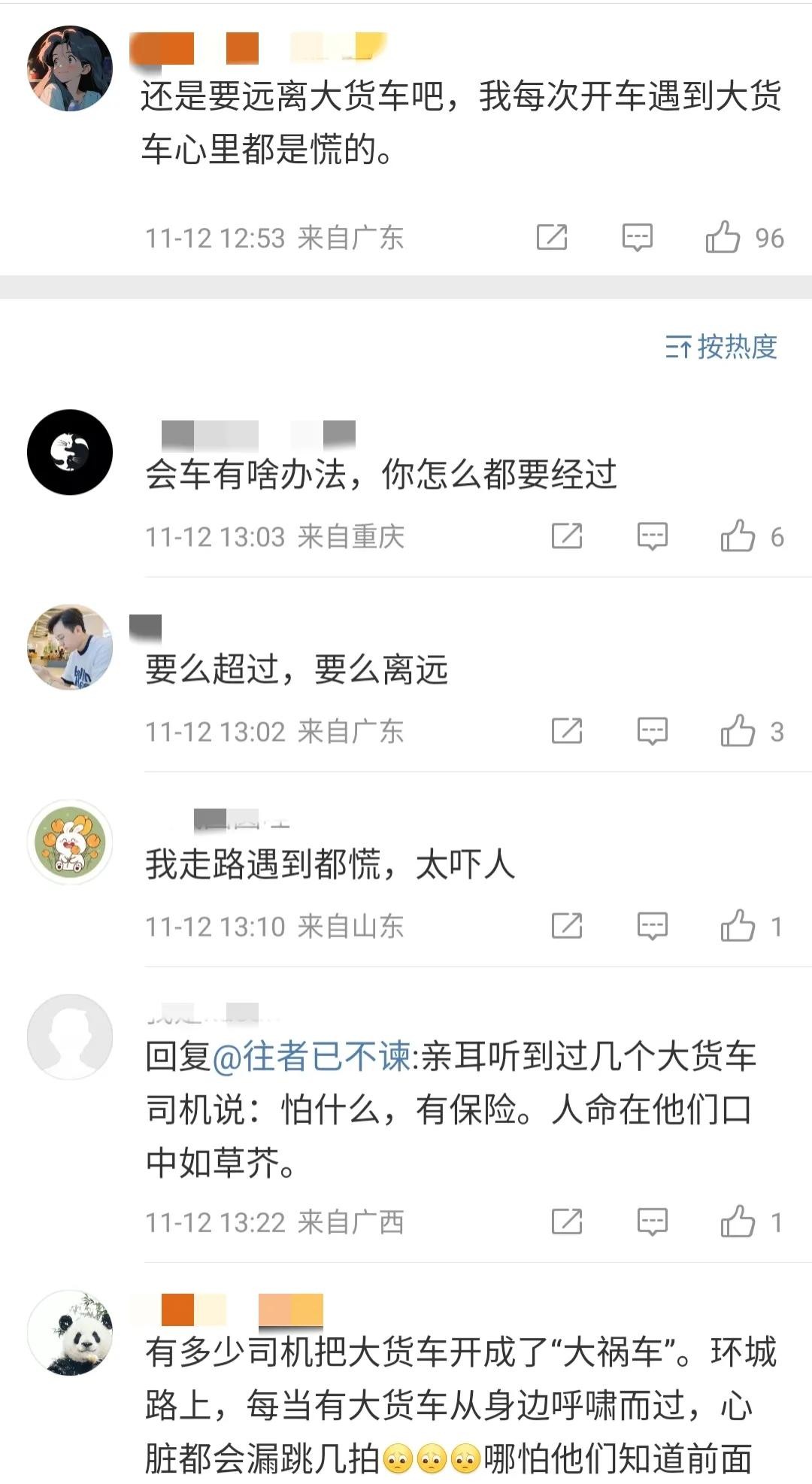The width and height of the screenshot is (812, 1484).
Task: Reply to the comment from 山东 at 13:10
Action: point(652,926)
